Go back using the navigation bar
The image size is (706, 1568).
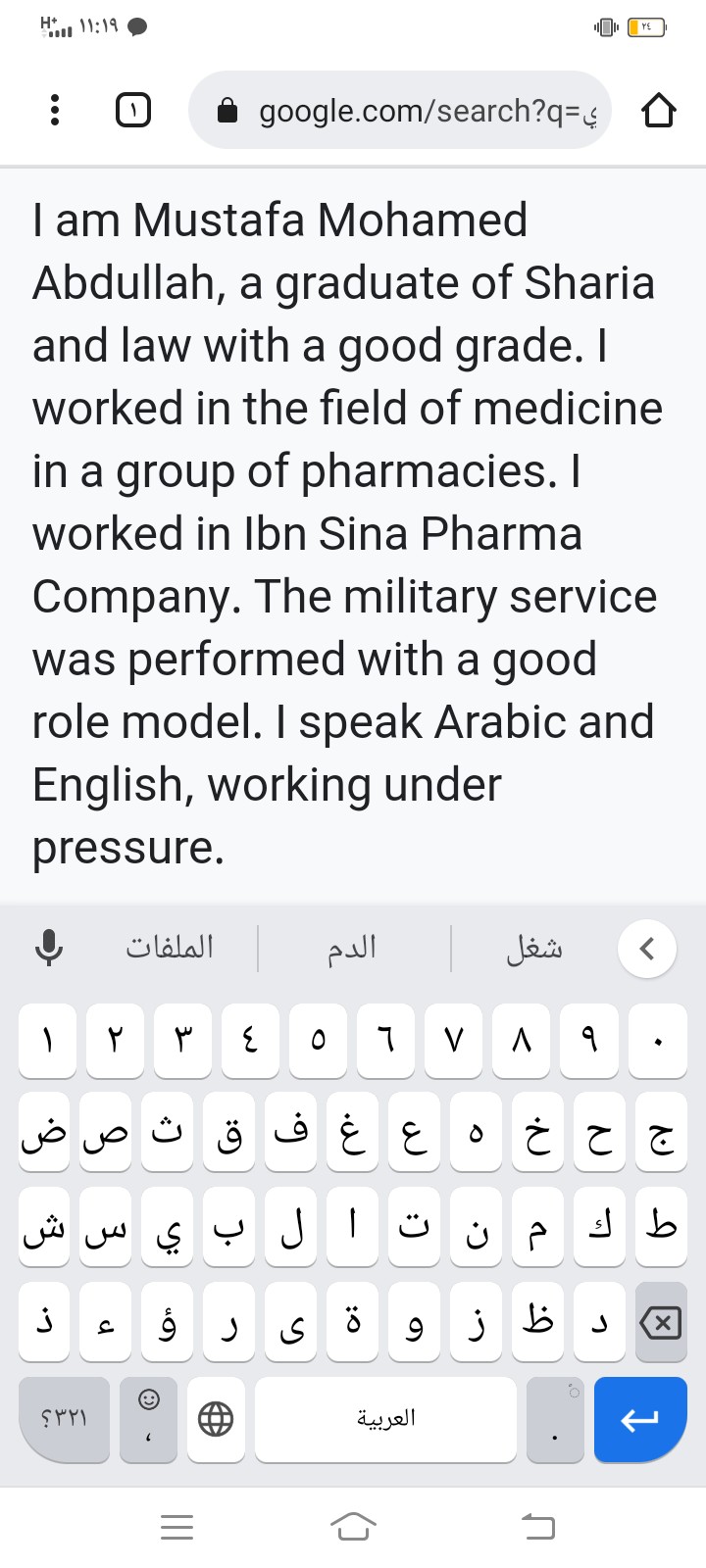click(x=537, y=1526)
